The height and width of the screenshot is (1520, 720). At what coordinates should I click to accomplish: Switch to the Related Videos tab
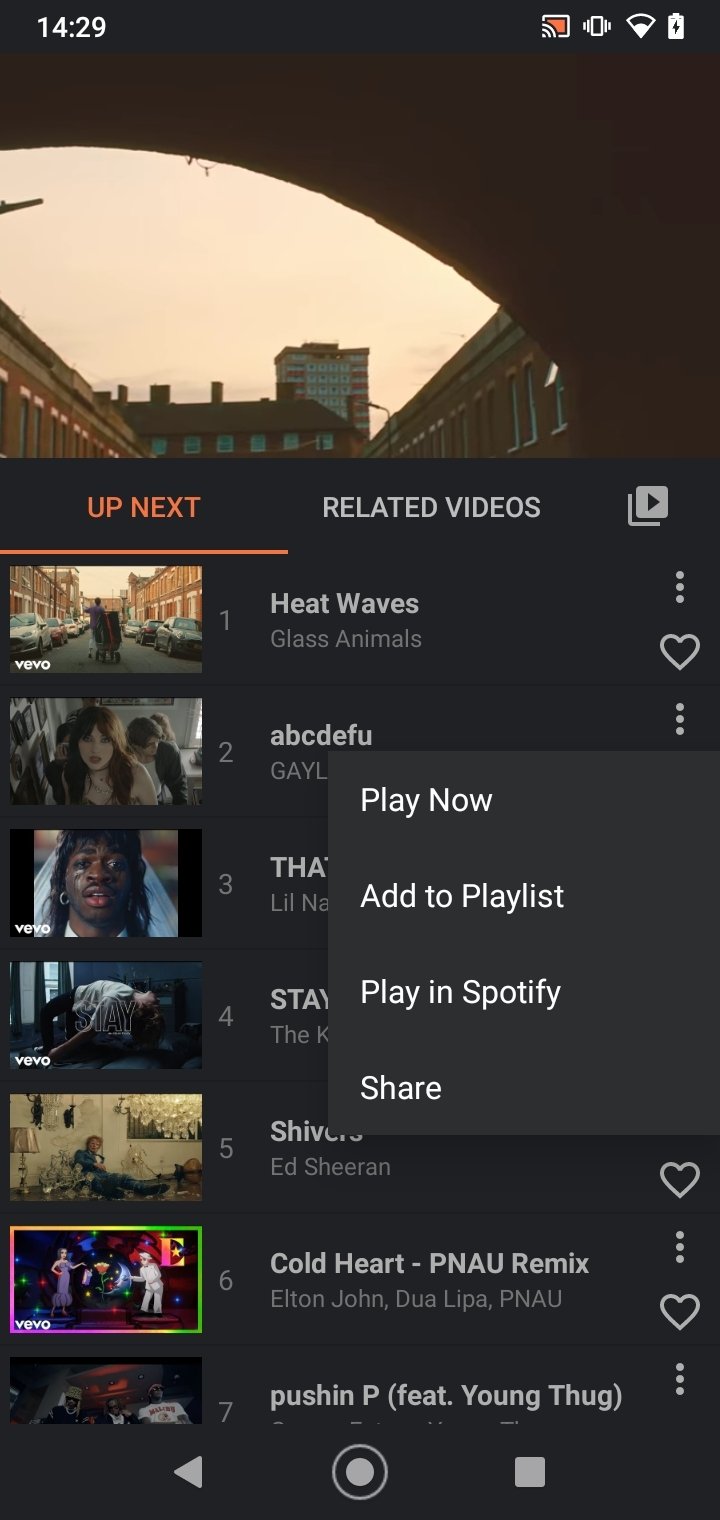pos(431,507)
